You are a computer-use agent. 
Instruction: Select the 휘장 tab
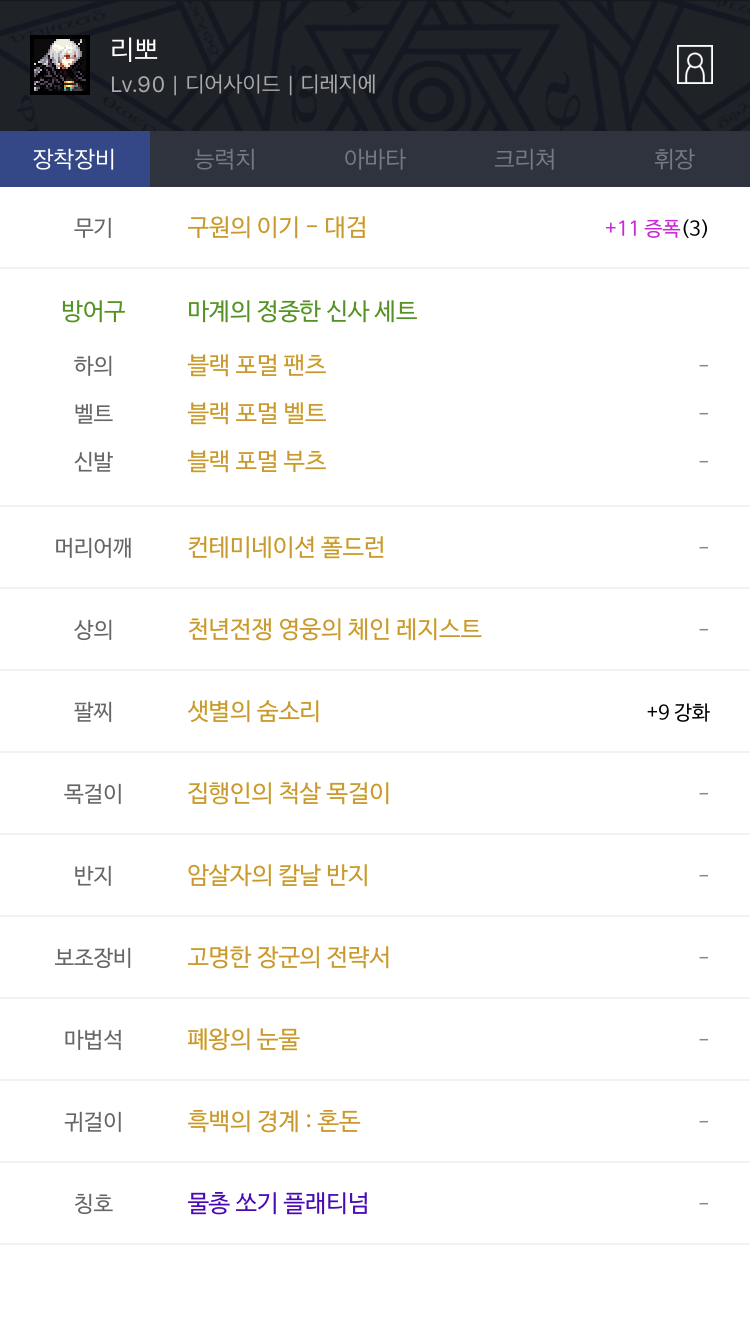coord(675,159)
